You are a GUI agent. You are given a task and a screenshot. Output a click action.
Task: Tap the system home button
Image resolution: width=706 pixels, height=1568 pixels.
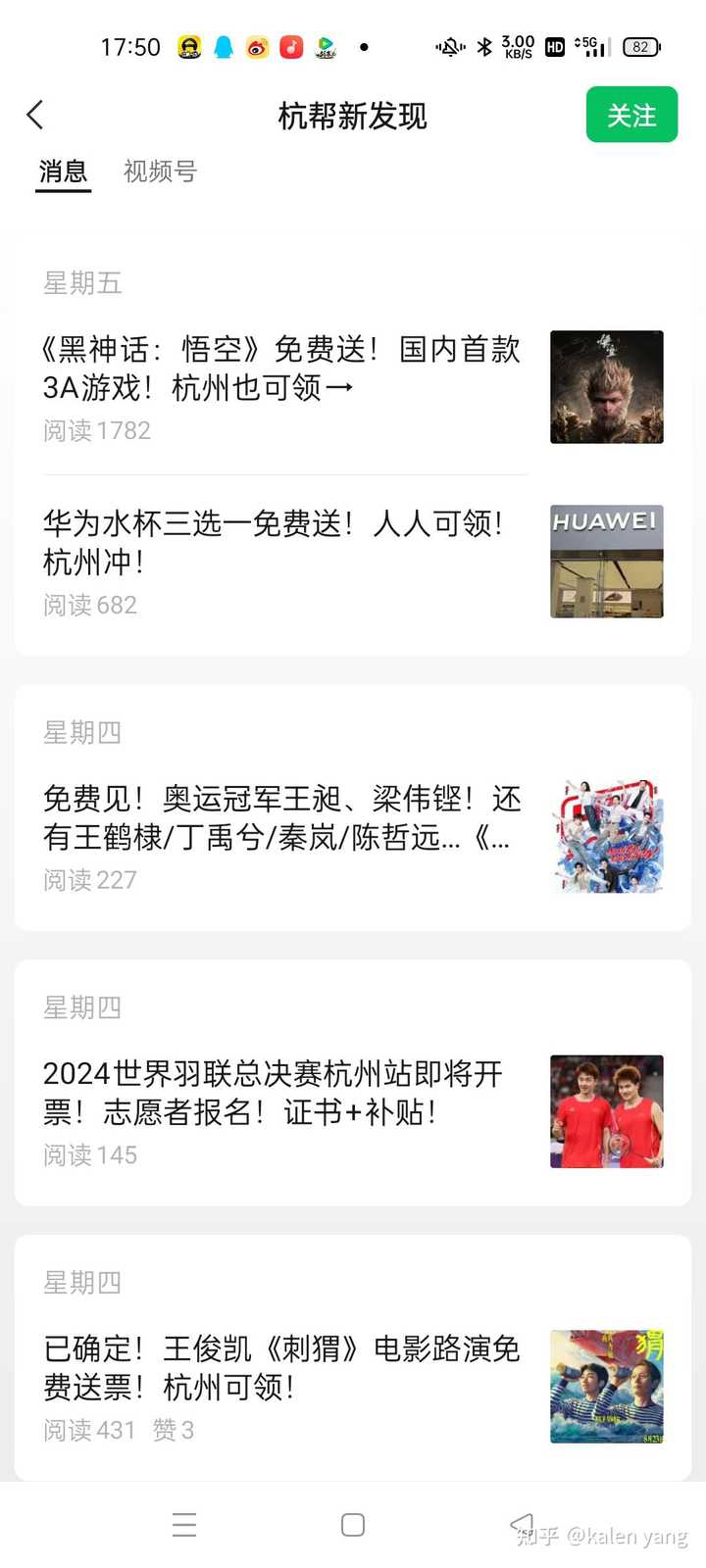pyautogui.click(x=353, y=1525)
